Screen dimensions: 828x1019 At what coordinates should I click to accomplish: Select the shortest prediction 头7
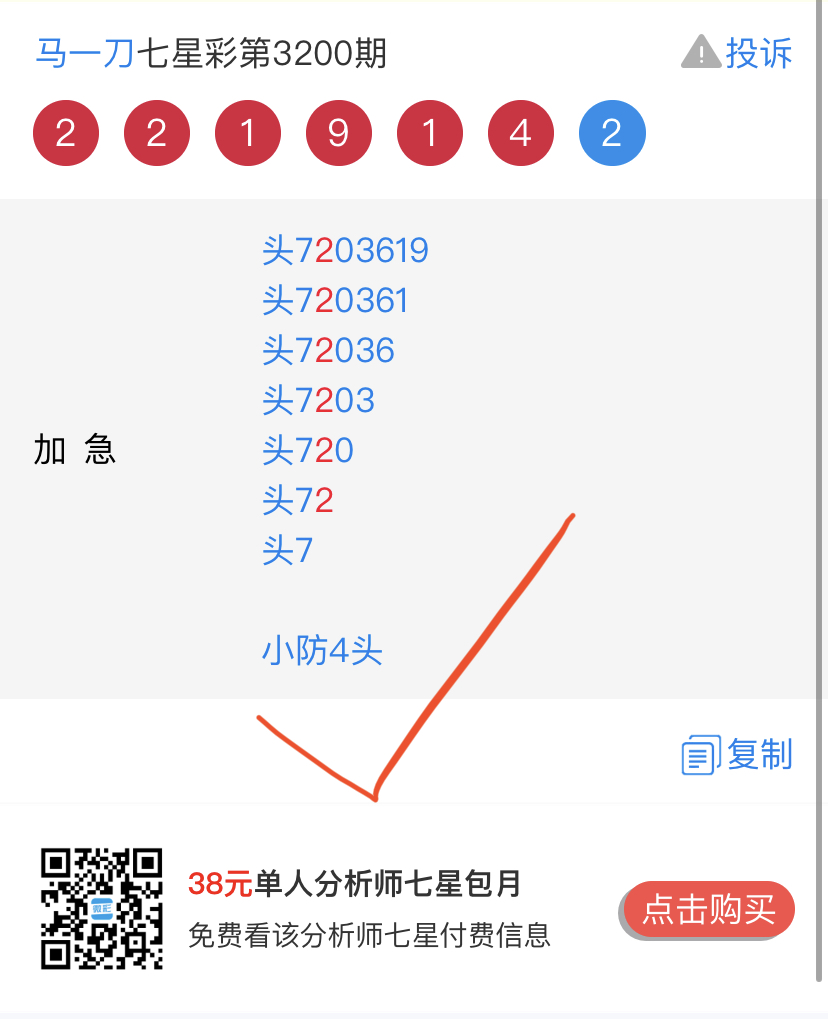[287, 551]
